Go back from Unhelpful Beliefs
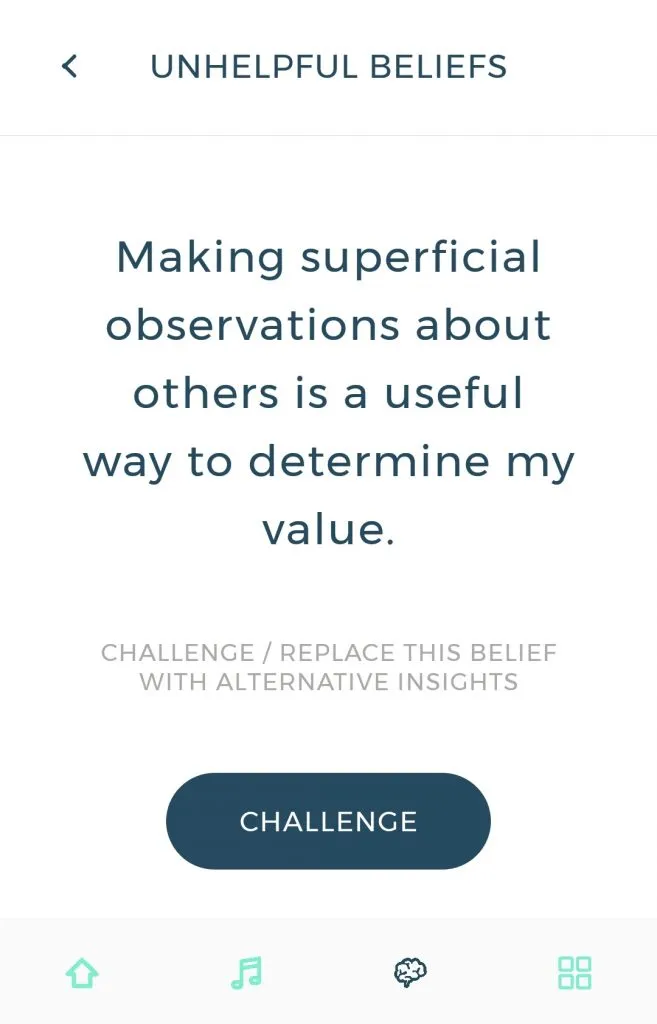The width and height of the screenshot is (657, 1024). (x=69, y=67)
